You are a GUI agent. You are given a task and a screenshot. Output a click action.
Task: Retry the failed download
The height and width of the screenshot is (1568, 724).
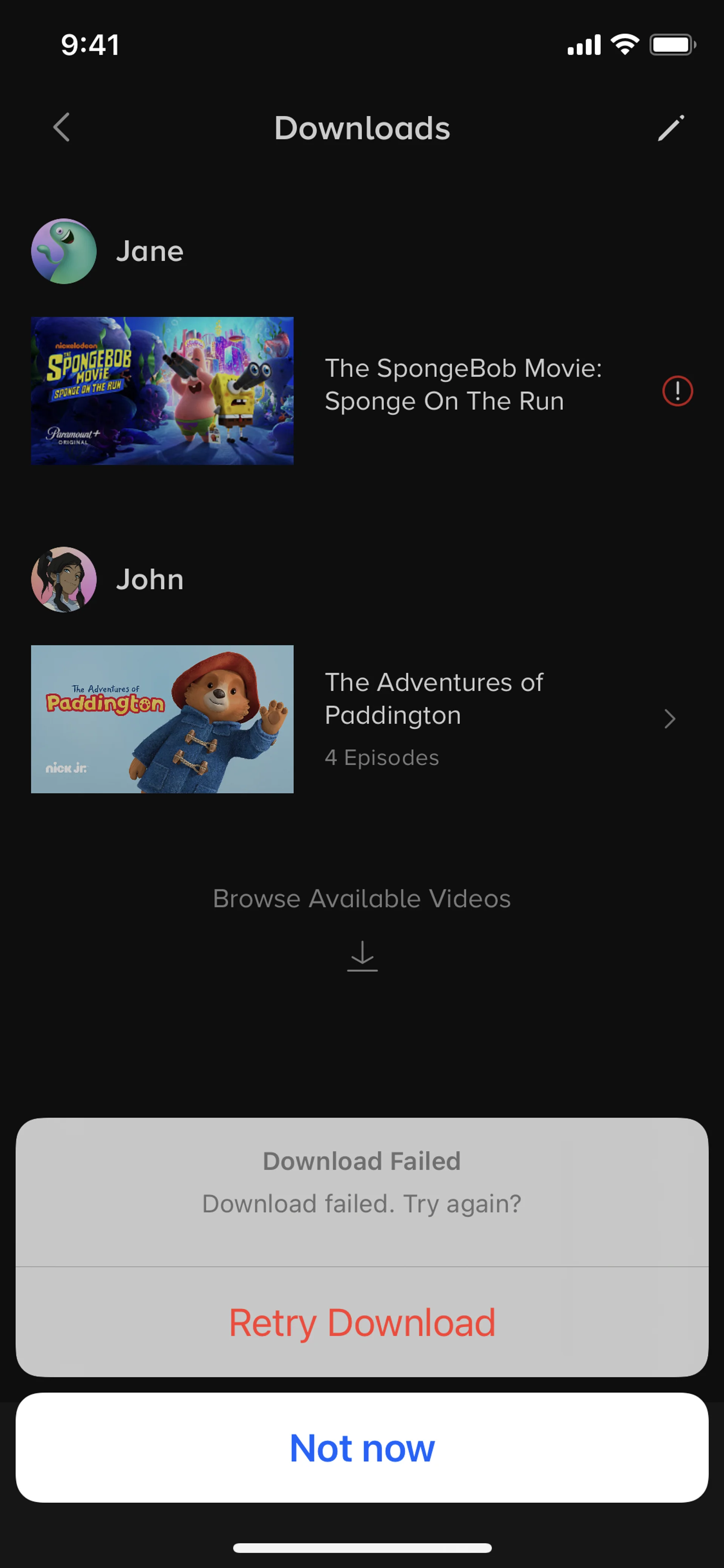(x=362, y=1323)
